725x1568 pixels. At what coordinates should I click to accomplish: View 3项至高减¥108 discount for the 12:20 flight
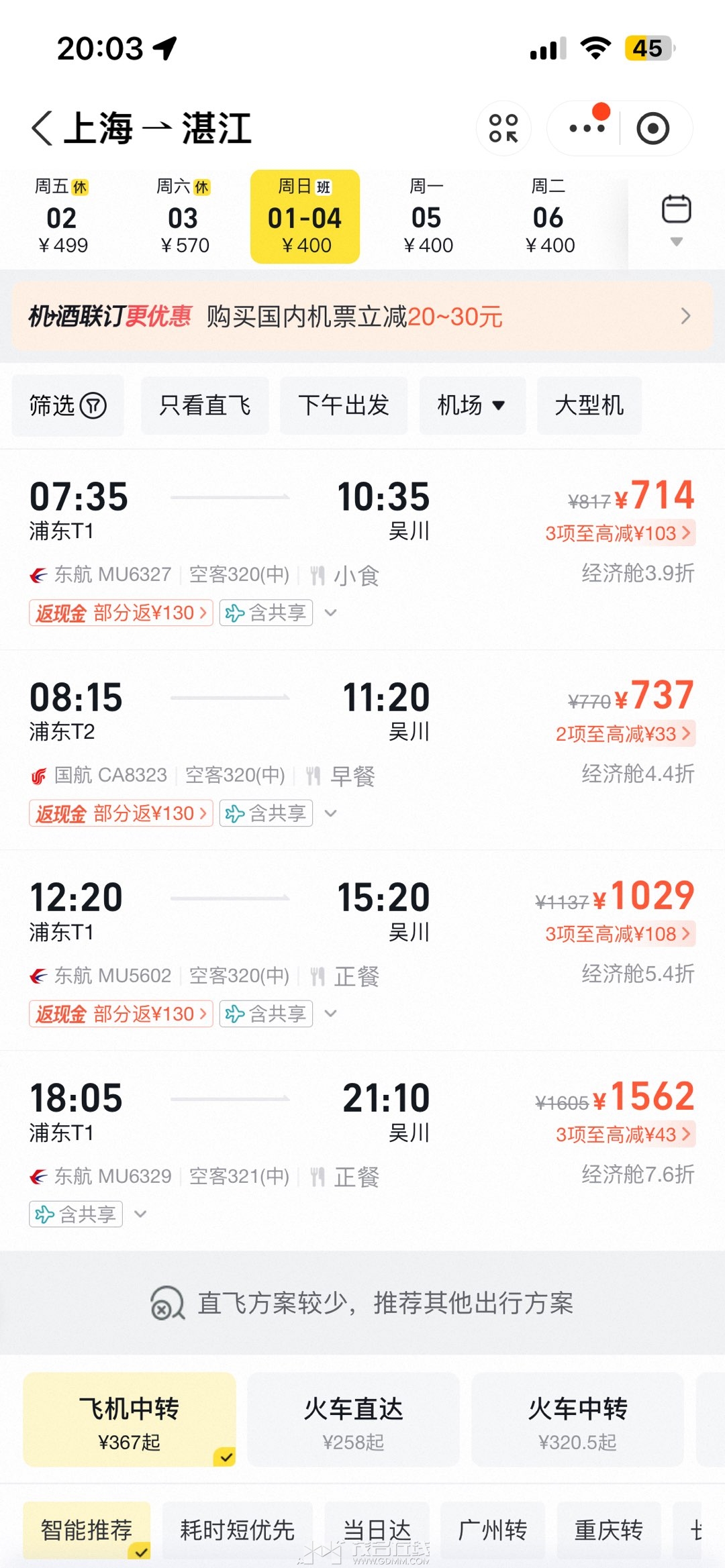coord(618,934)
